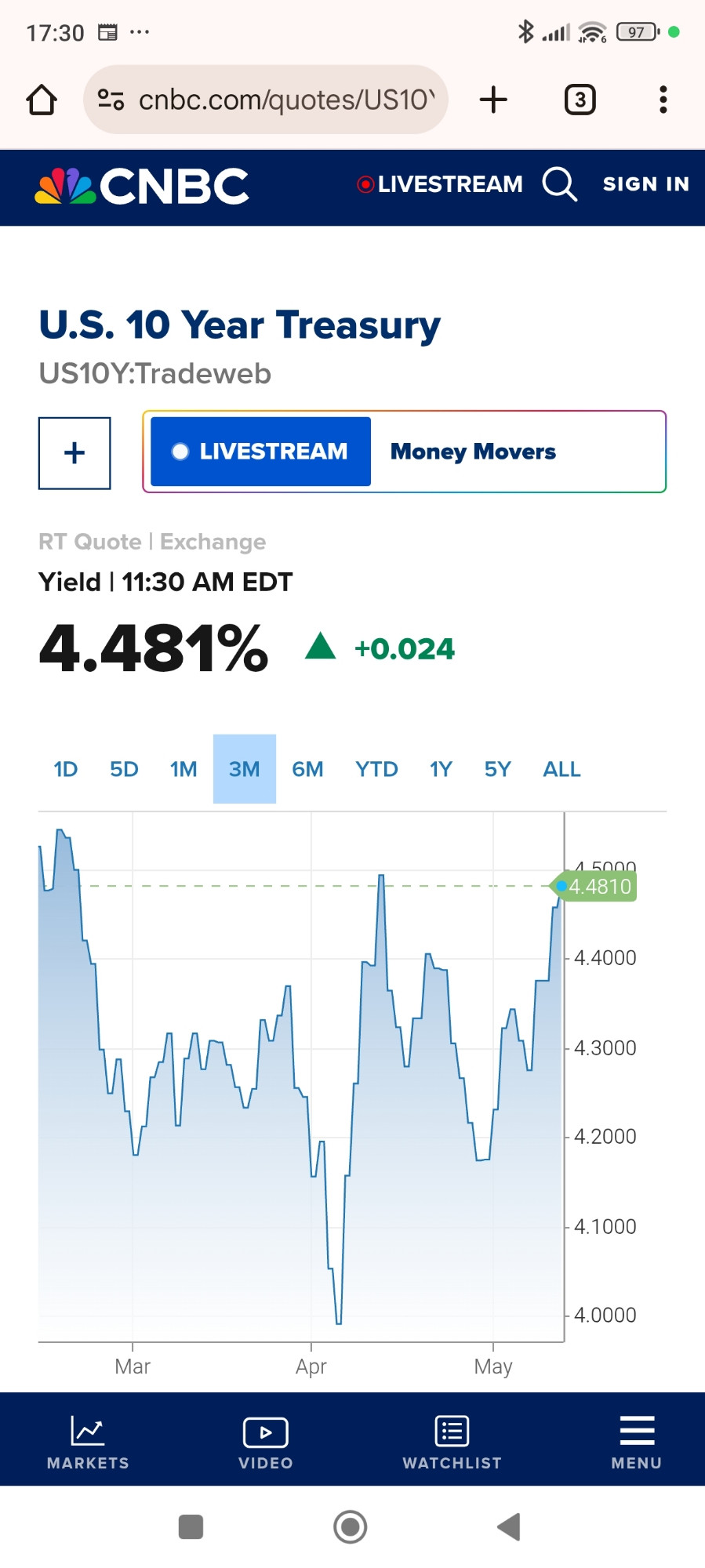Add US10Y to watchlist with plus button
Viewport: 705px width, 1568px height.
coord(74,453)
